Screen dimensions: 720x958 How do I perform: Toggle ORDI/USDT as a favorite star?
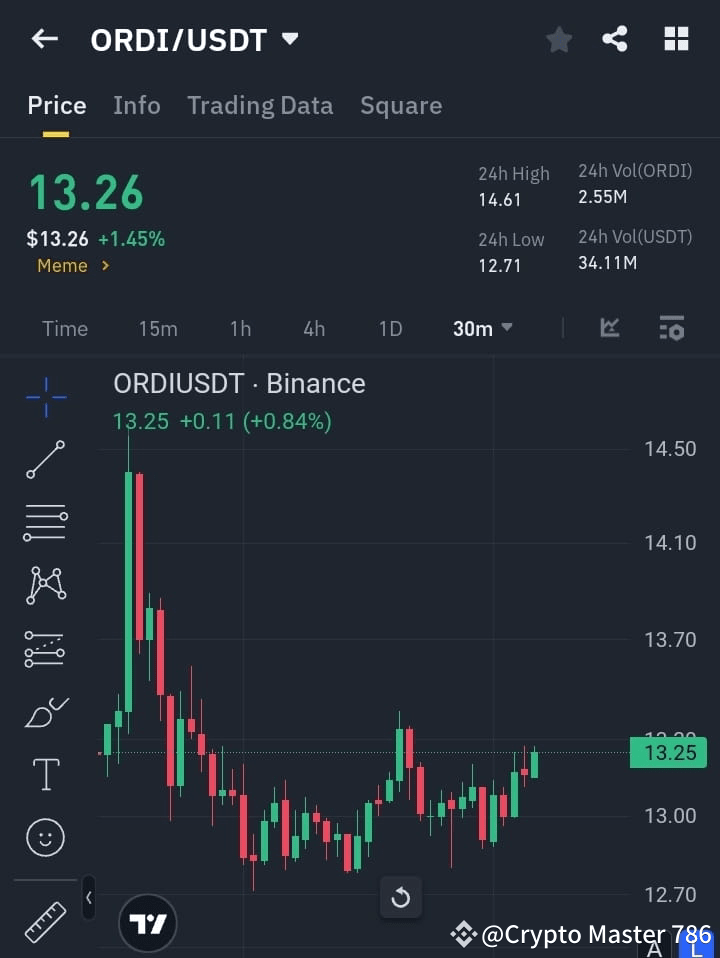[558, 39]
